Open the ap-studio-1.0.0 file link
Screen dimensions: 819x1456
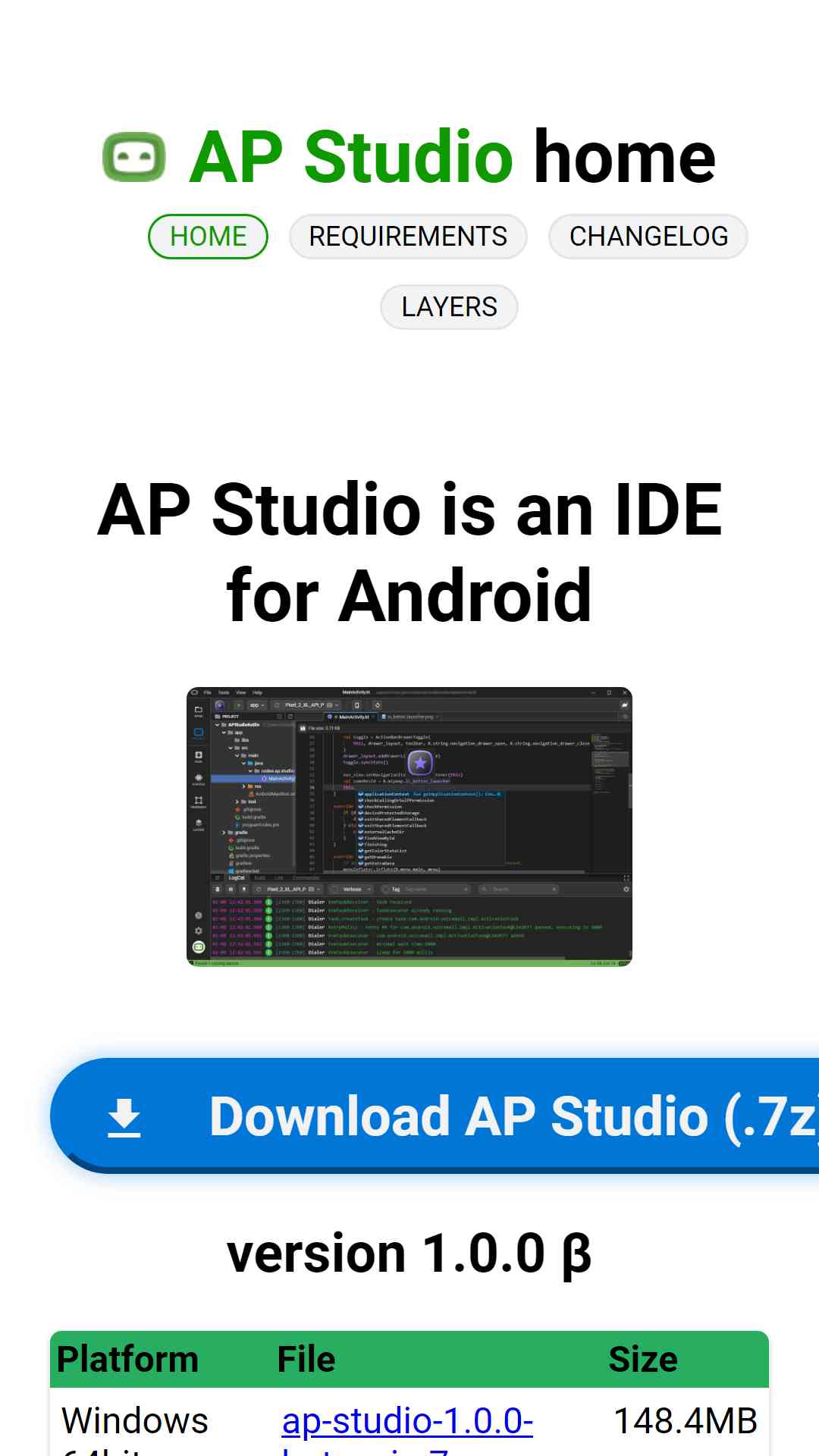[x=407, y=1429]
